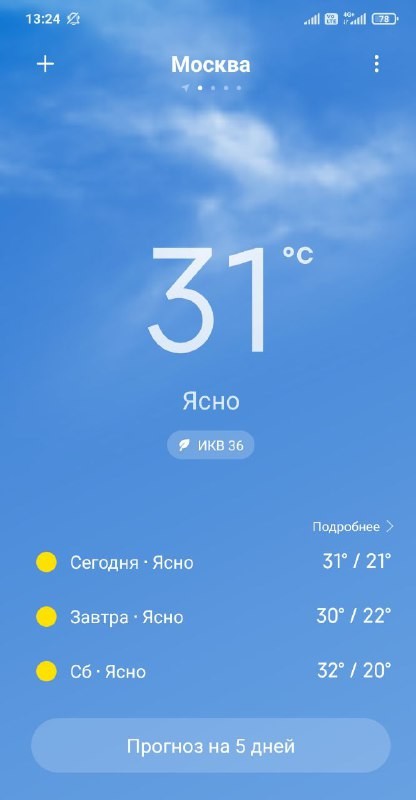The height and width of the screenshot is (800, 416).
Task: Tap the Подробнее link for details
Action: [x=353, y=527]
